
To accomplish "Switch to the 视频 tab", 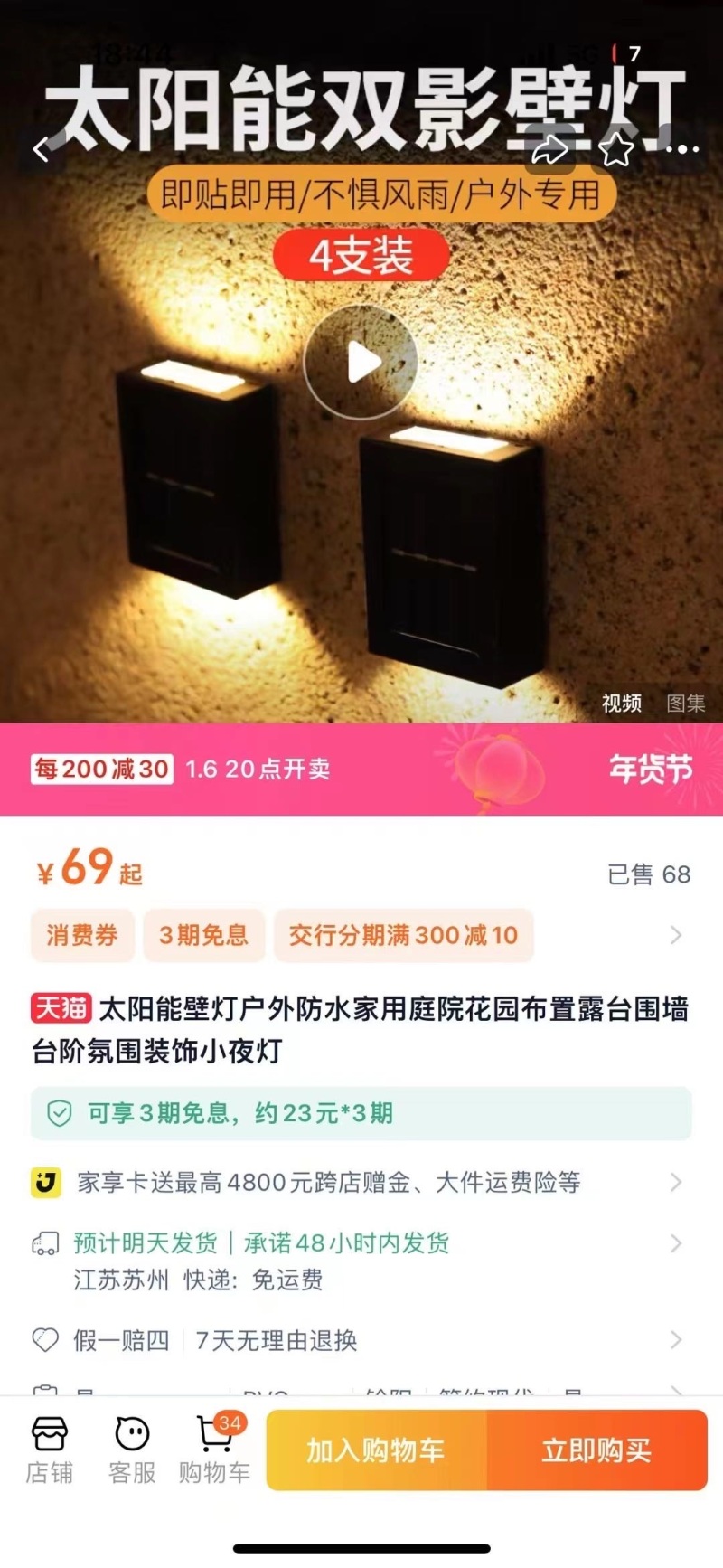I will (622, 703).
